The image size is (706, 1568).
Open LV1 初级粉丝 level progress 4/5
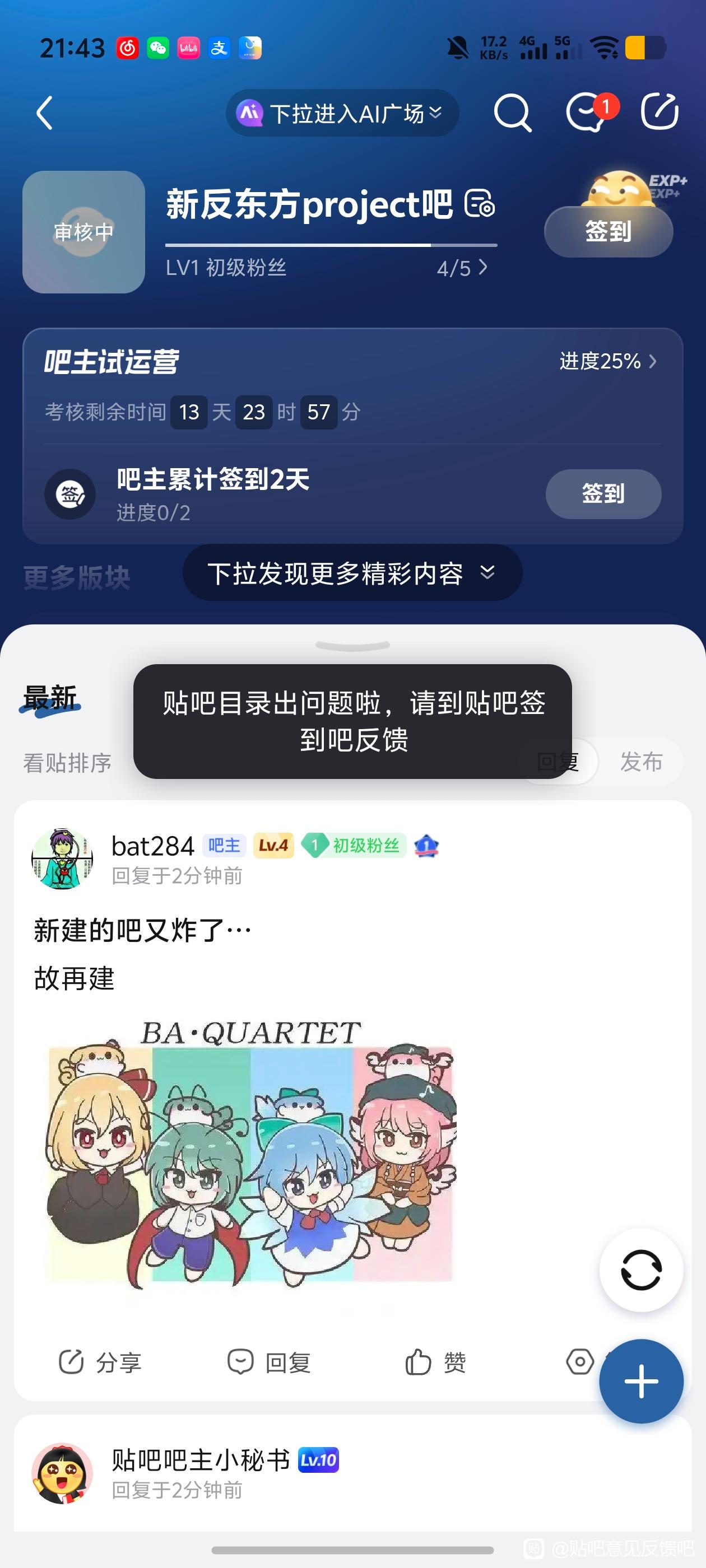[327, 268]
